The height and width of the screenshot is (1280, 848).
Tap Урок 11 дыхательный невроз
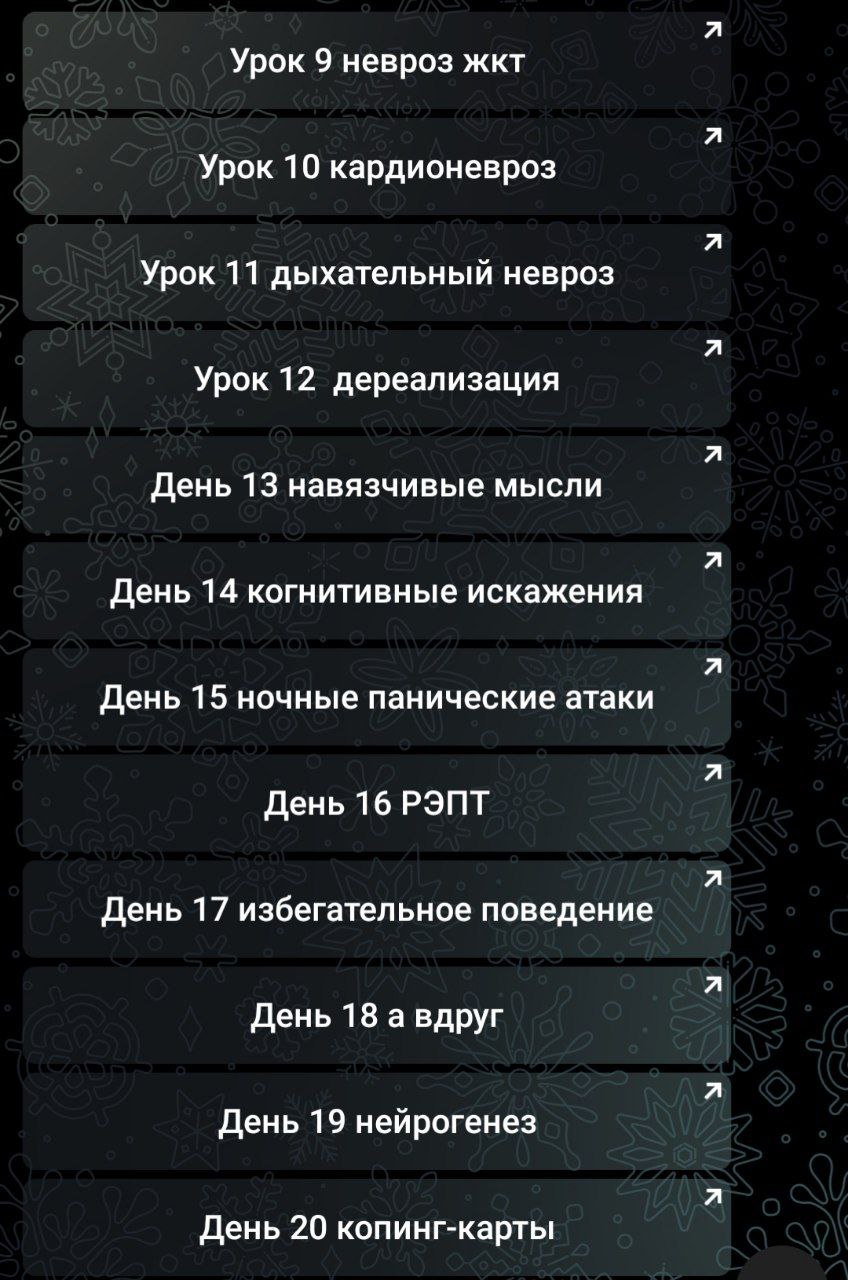376,273
